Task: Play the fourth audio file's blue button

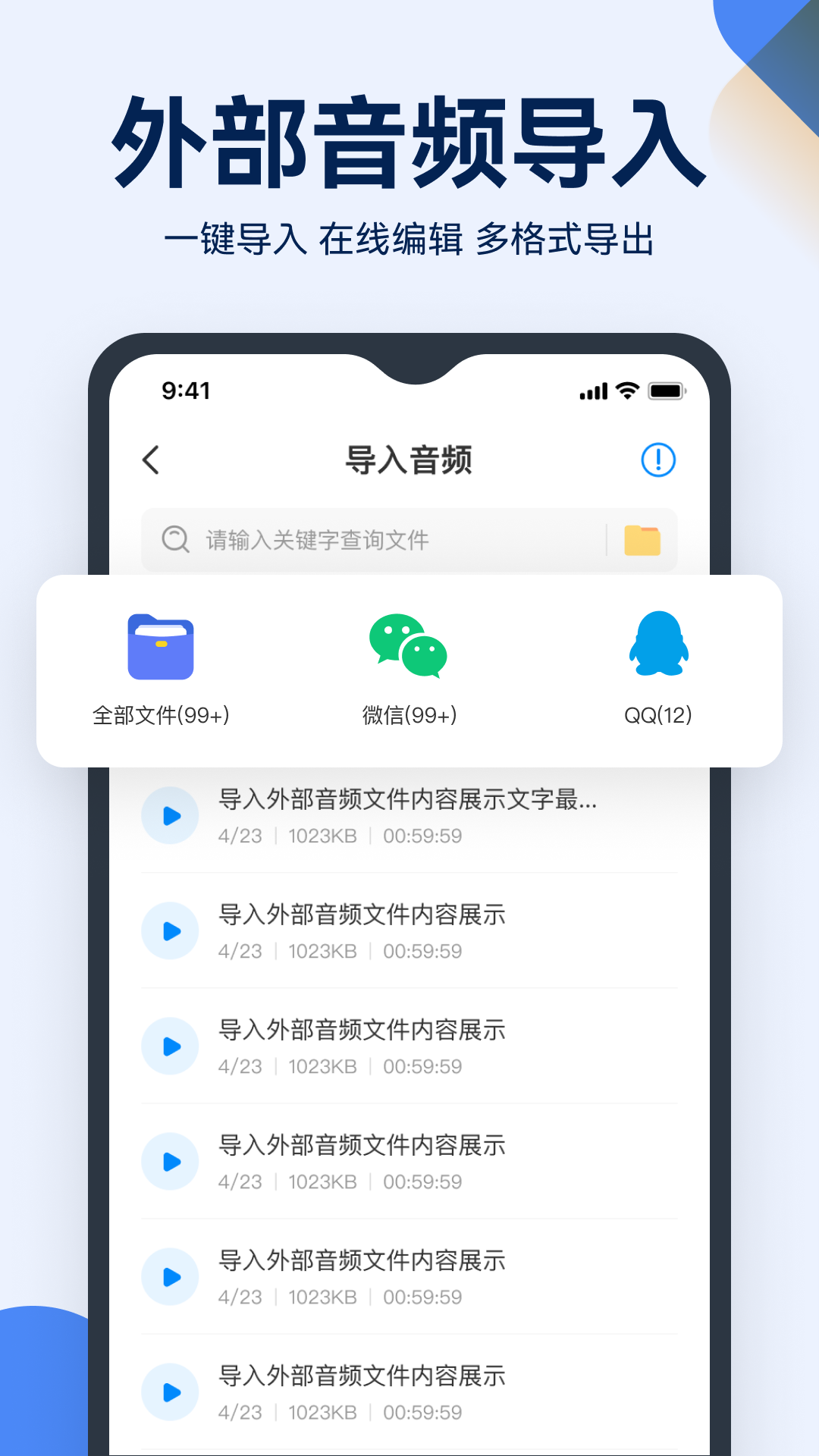Action: point(170,1161)
